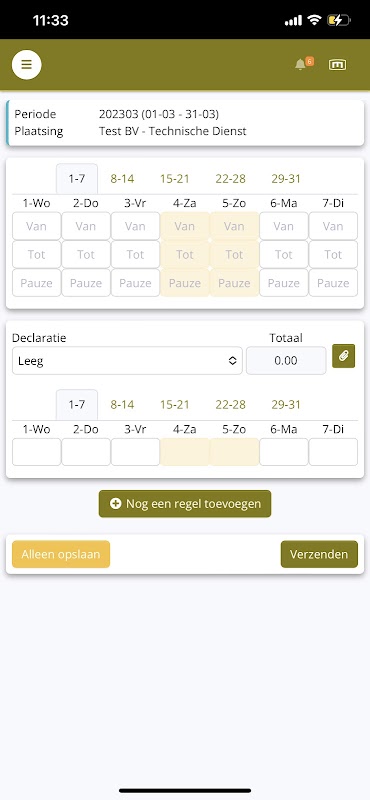Image resolution: width=370 pixels, height=800 pixels.
Task: Tap Alleen opslaan
Action: click(61, 554)
